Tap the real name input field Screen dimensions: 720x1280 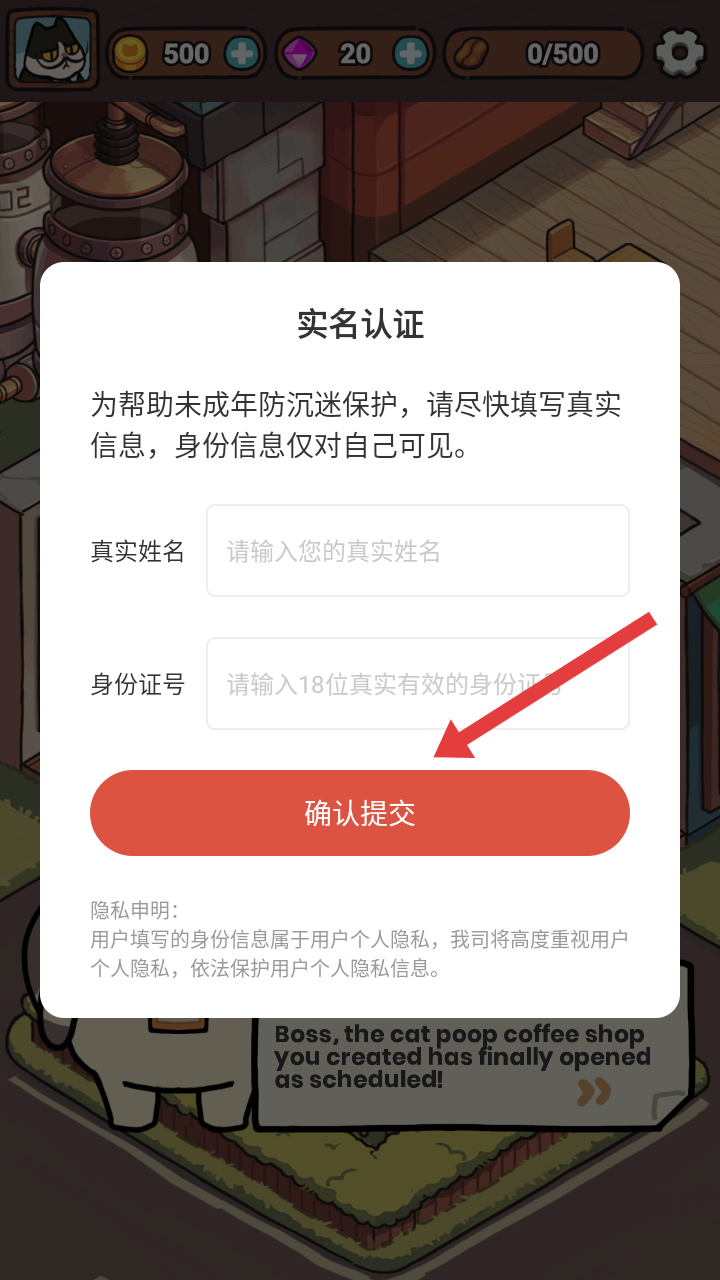(x=418, y=551)
